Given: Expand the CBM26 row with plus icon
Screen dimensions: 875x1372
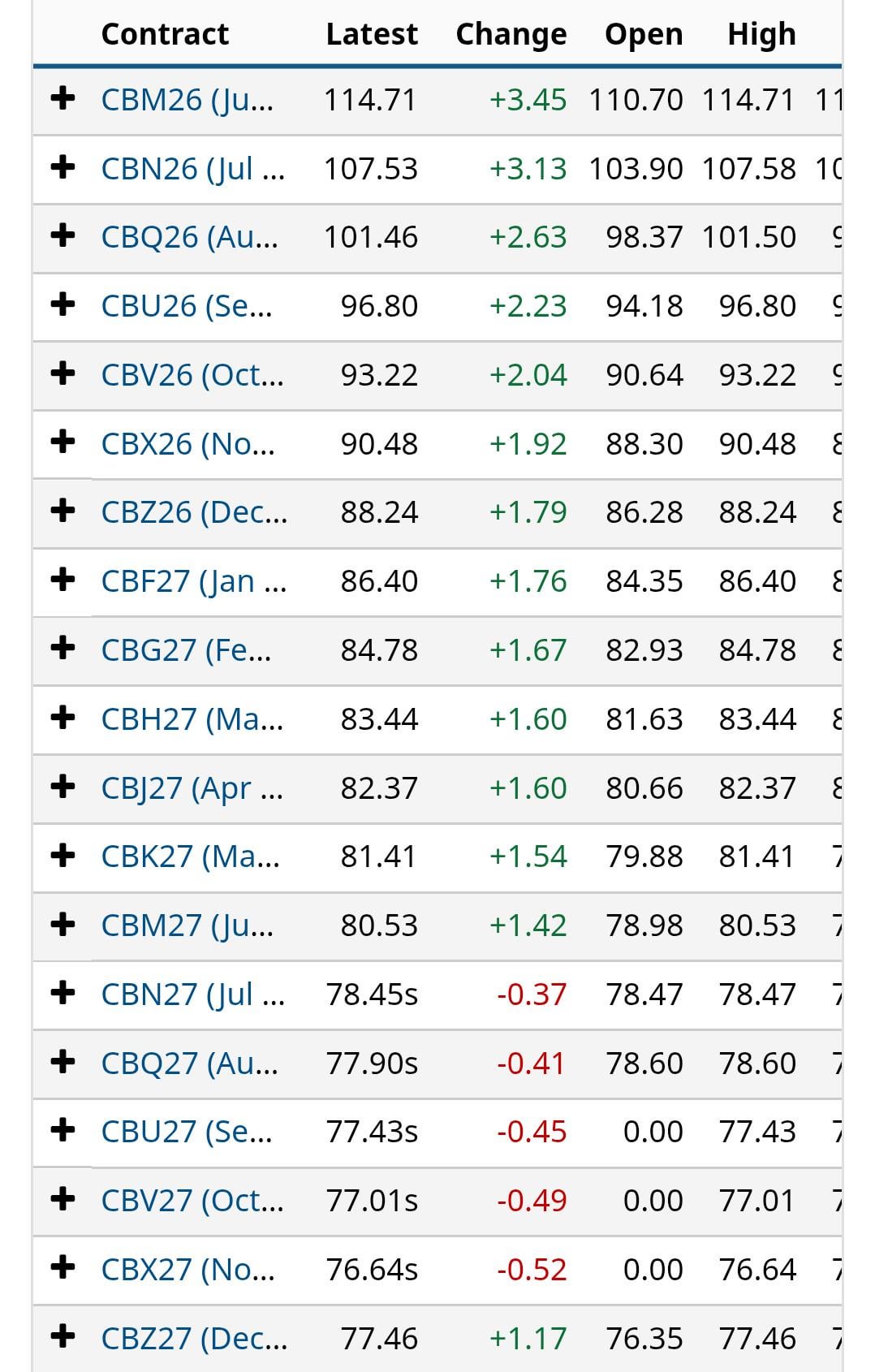Looking at the screenshot, I should click(x=62, y=99).
